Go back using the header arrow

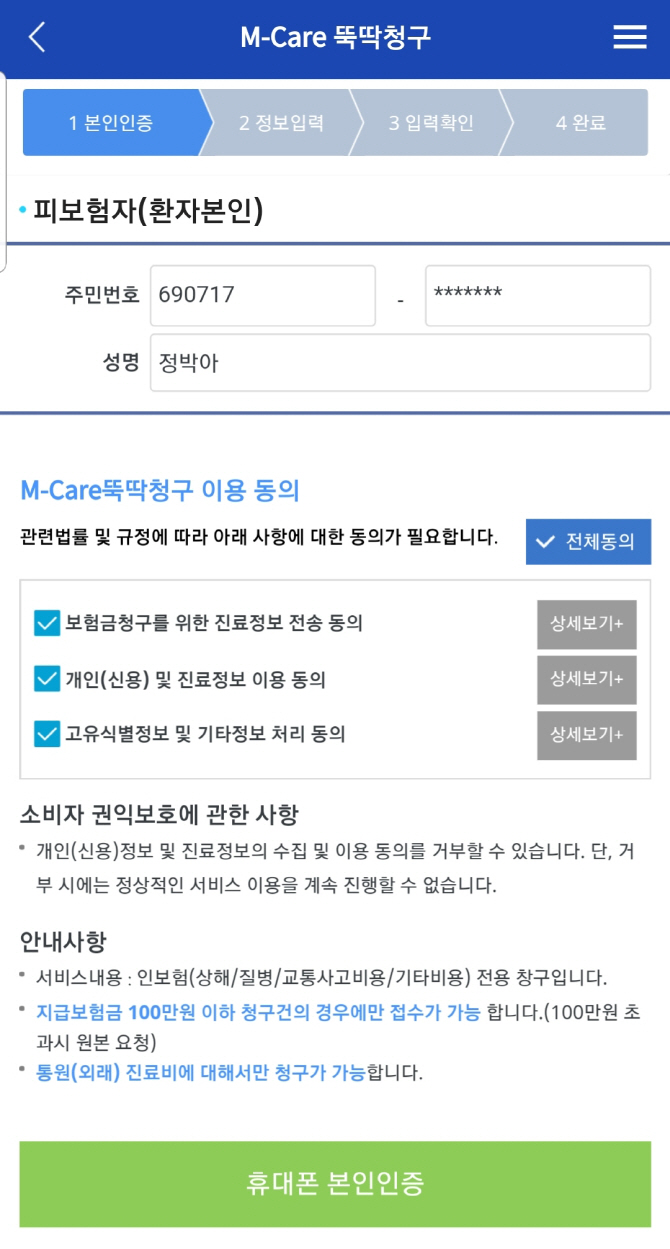tap(37, 37)
